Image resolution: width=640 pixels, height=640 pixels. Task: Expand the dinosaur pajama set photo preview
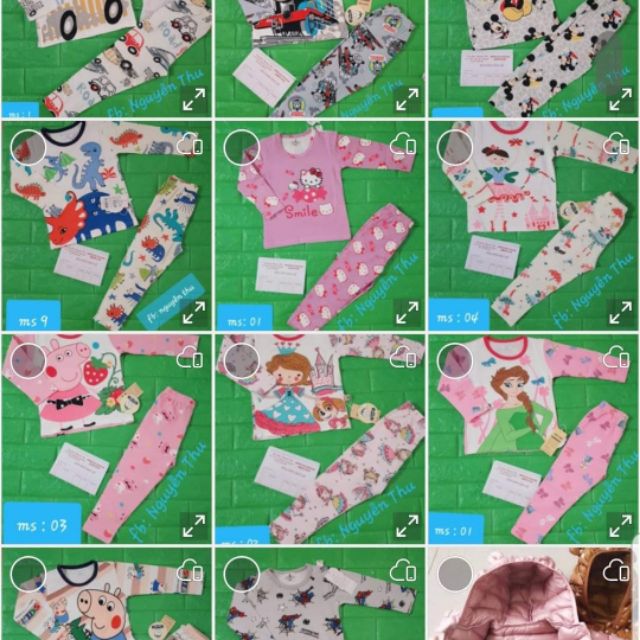point(193,311)
